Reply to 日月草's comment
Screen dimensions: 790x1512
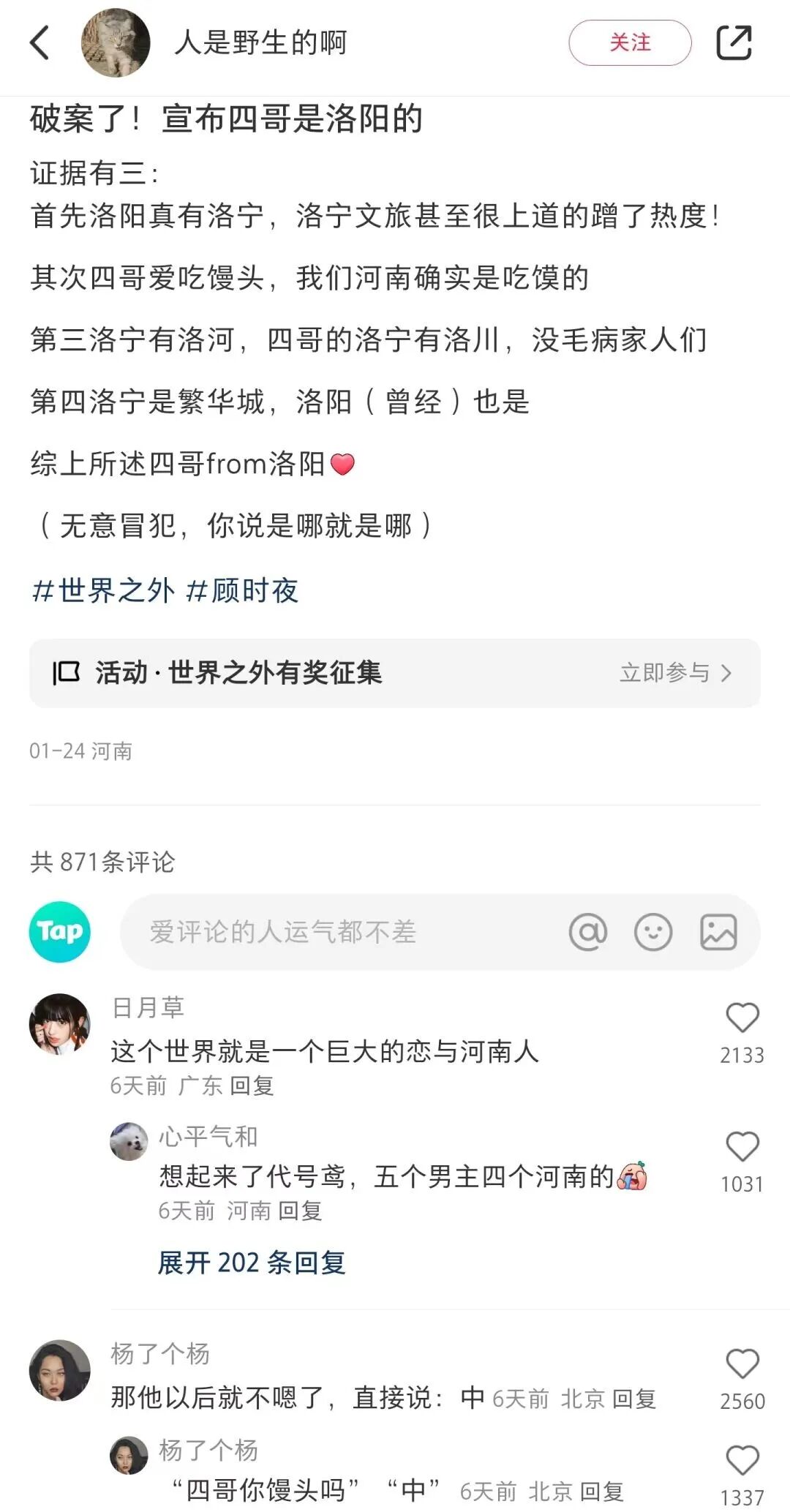252,1086
